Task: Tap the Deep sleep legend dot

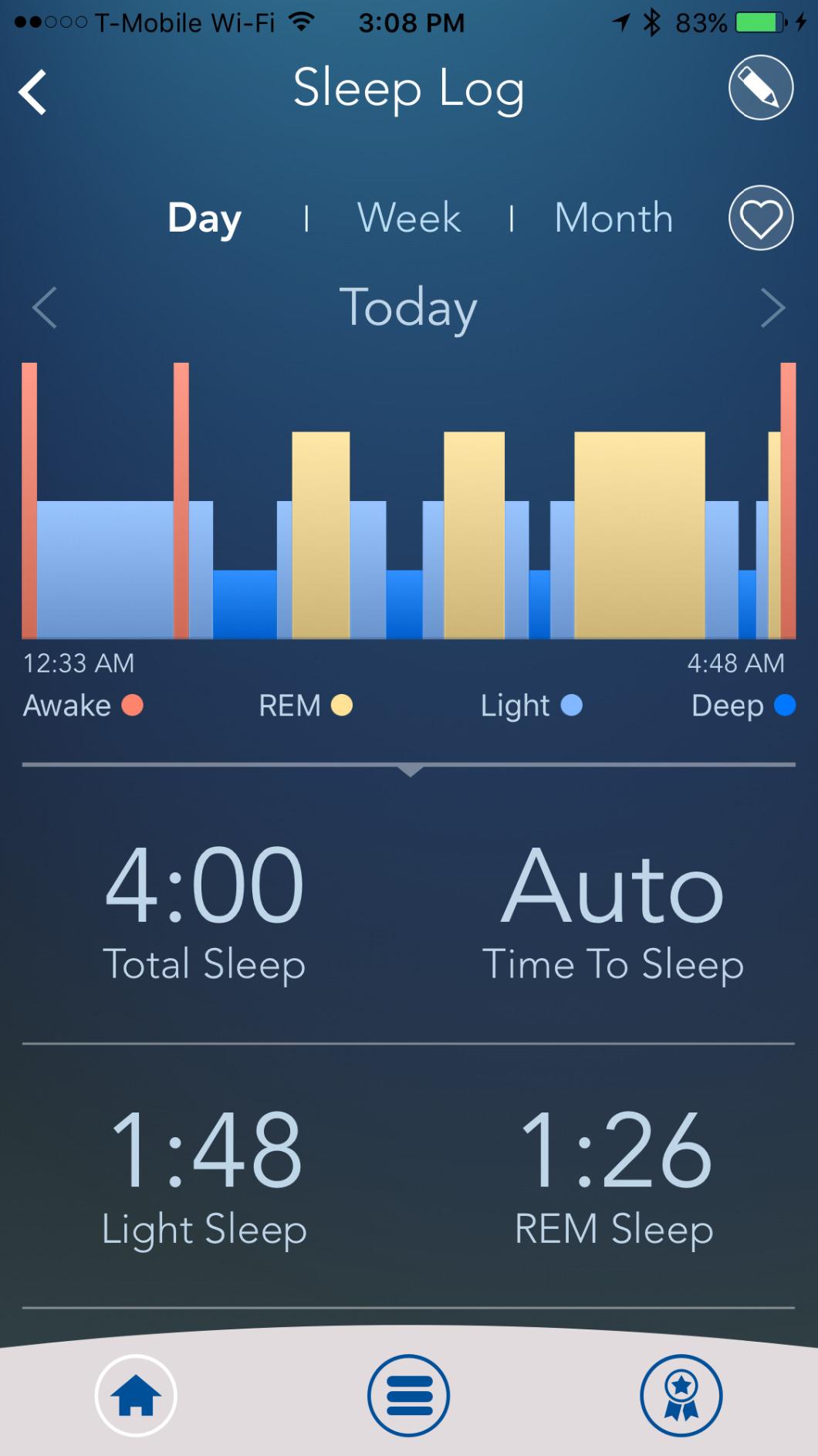Action: pyautogui.click(x=785, y=705)
